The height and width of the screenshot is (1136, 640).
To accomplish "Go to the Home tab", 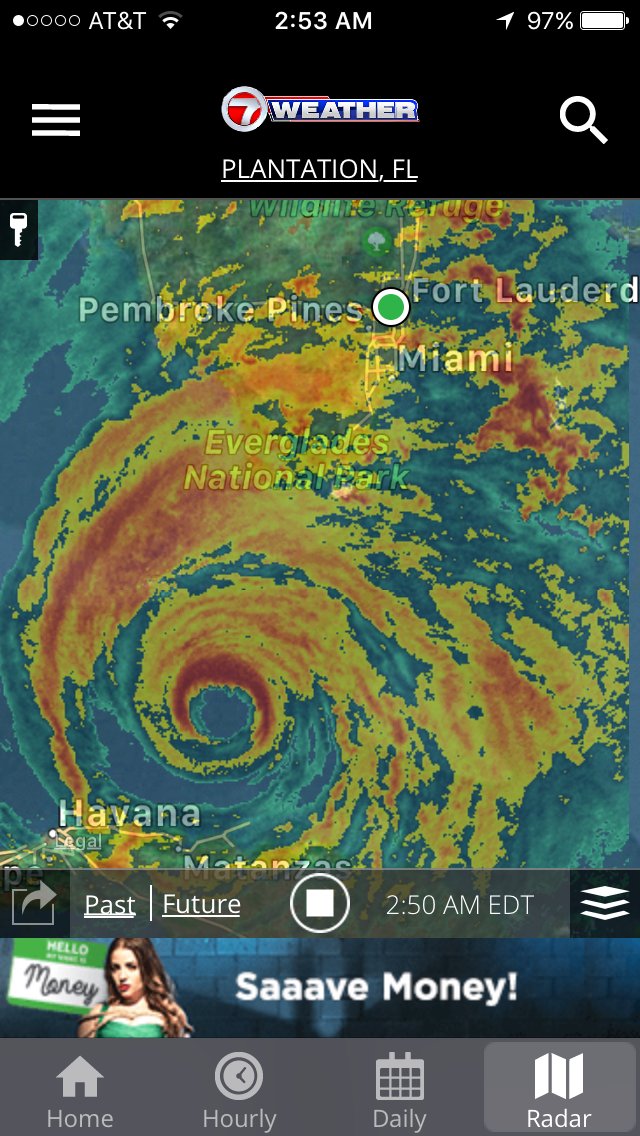I will tap(80, 1089).
